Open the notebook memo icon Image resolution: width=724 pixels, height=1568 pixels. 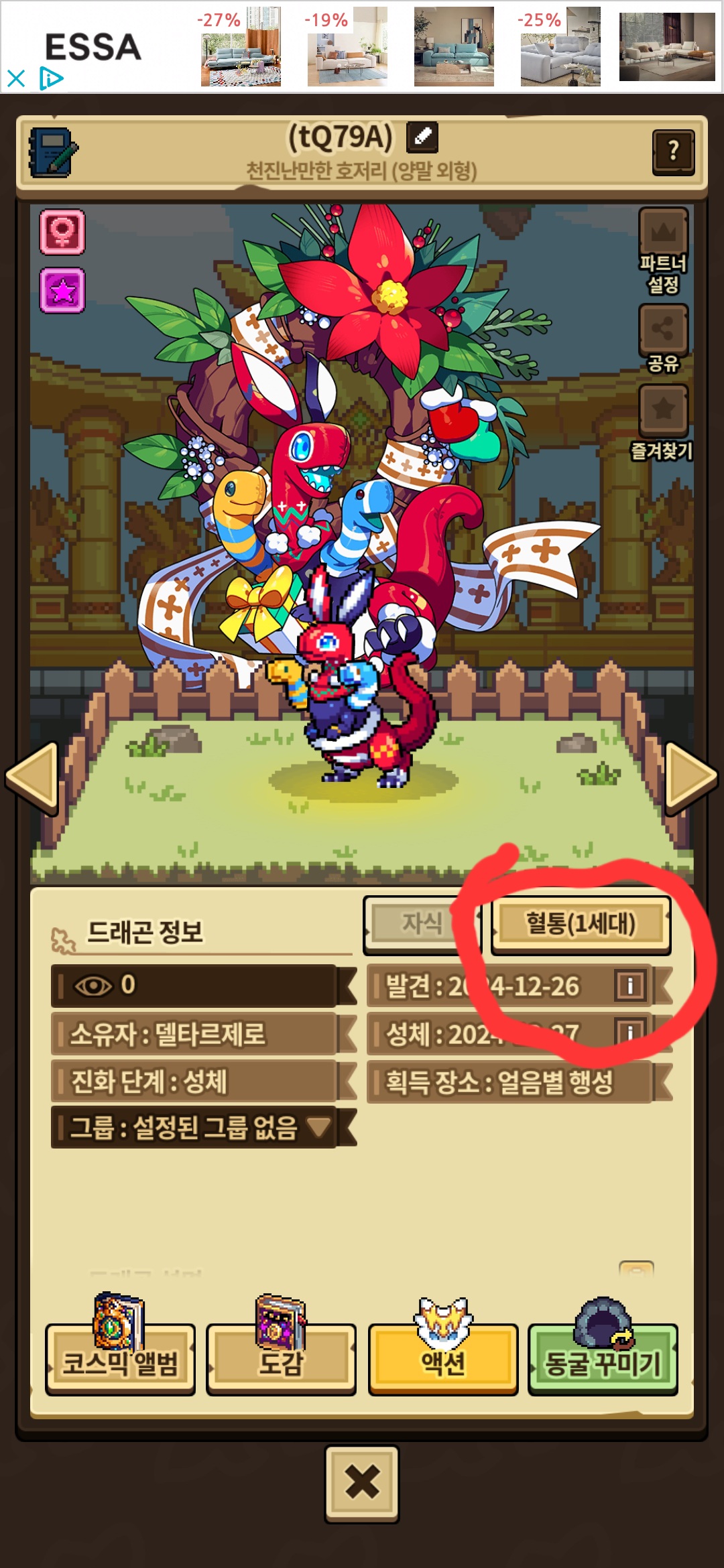point(52,152)
